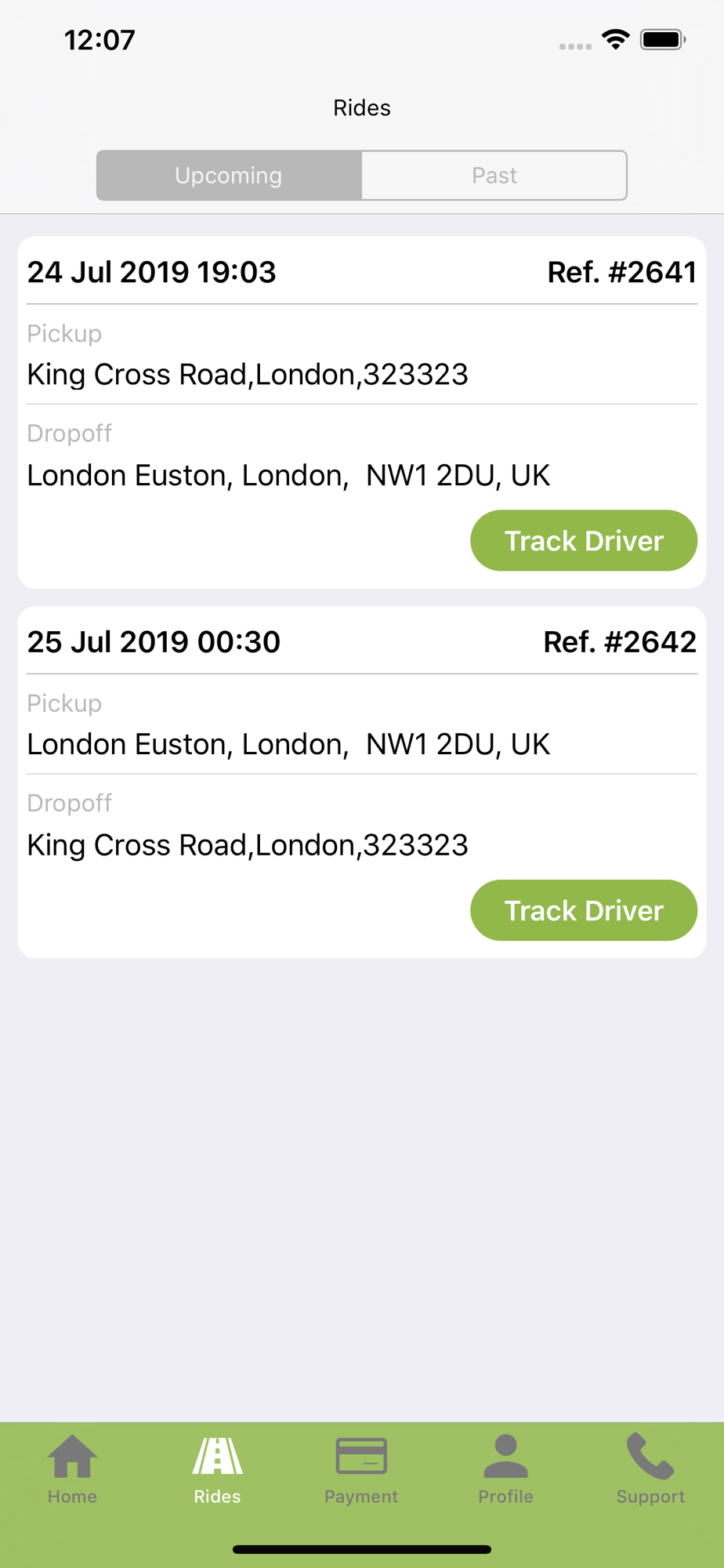
Task: Track driver for ride Ref. #2642
Action: (584, 910)
